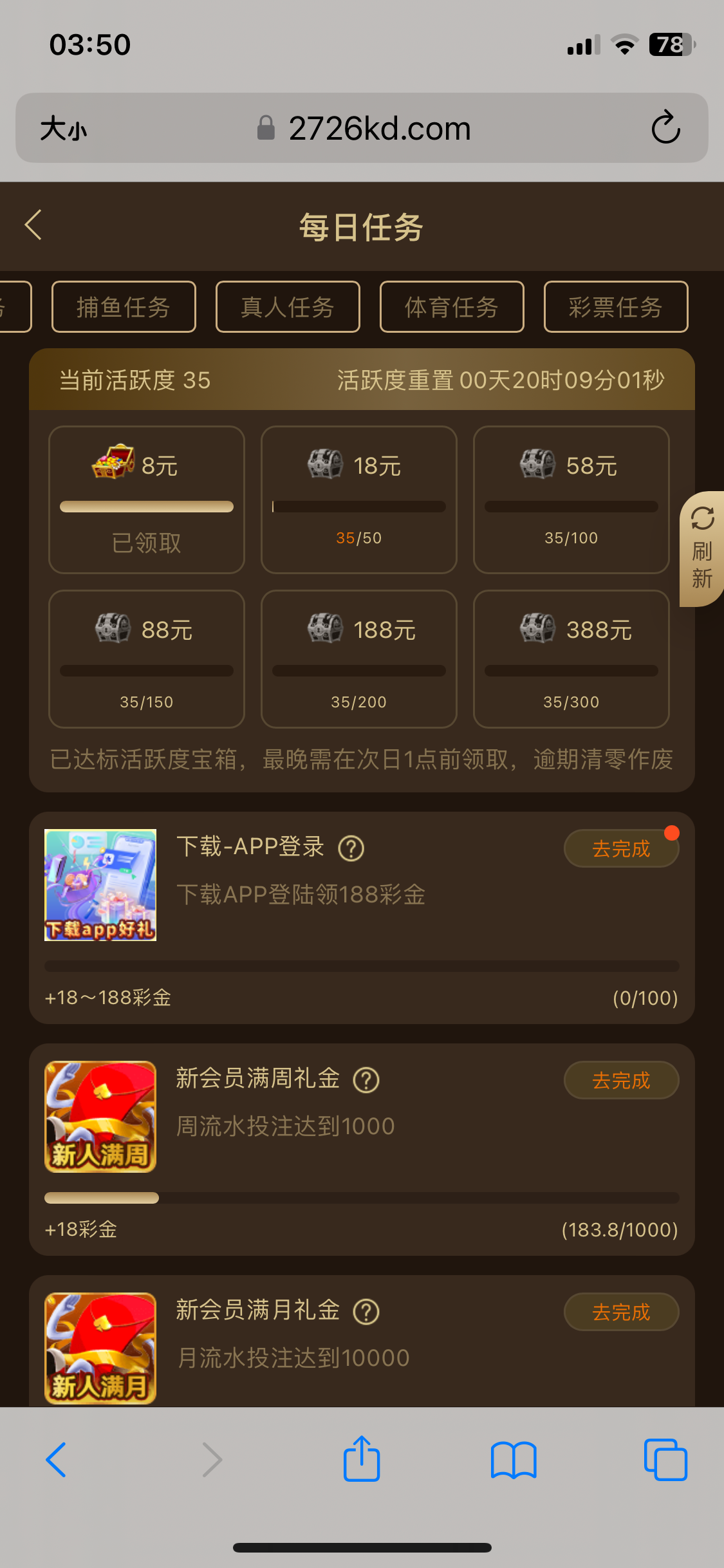The image size is (724, 1568).
Task: Switch to the 捕鱼任务 tab
Action: pos(124,307)
